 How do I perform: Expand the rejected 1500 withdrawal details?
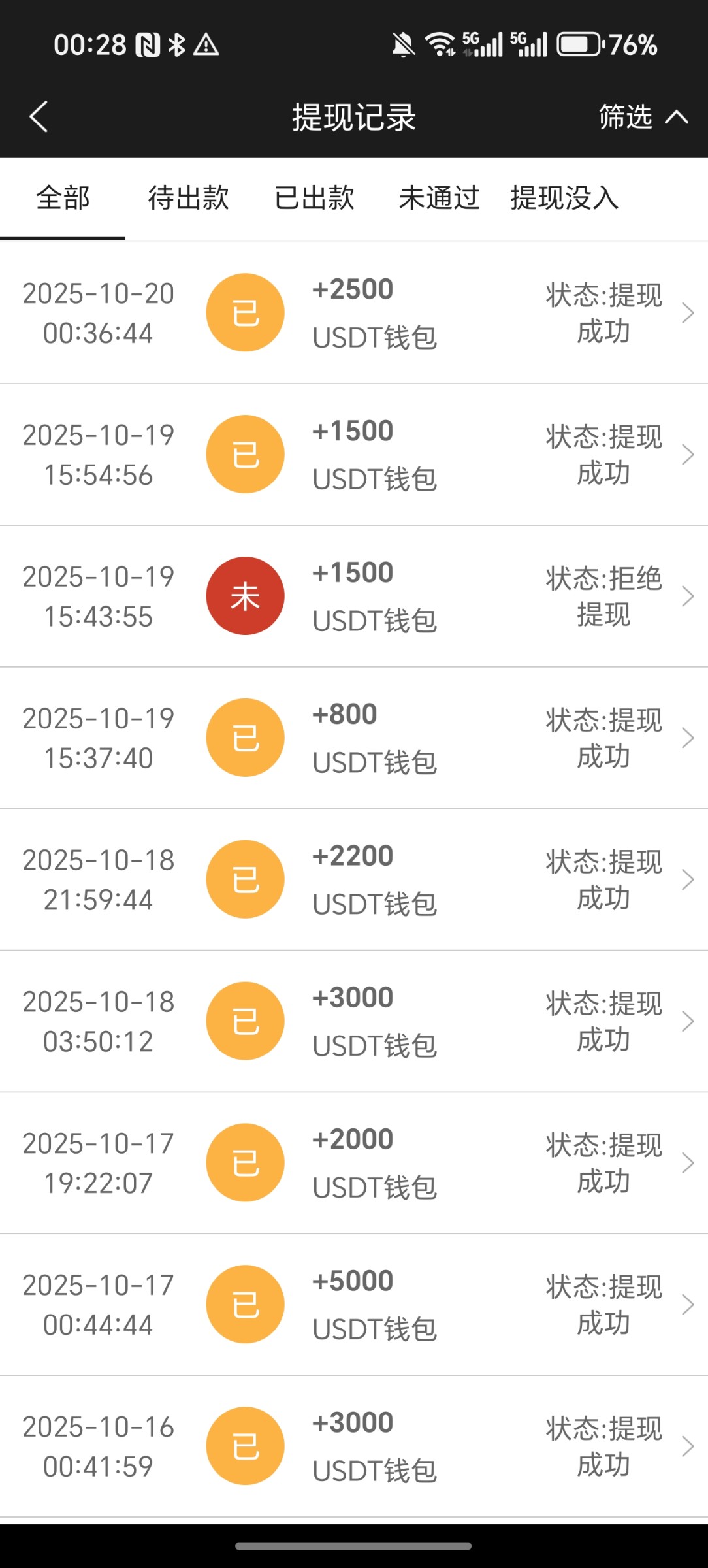coord(688,595)
